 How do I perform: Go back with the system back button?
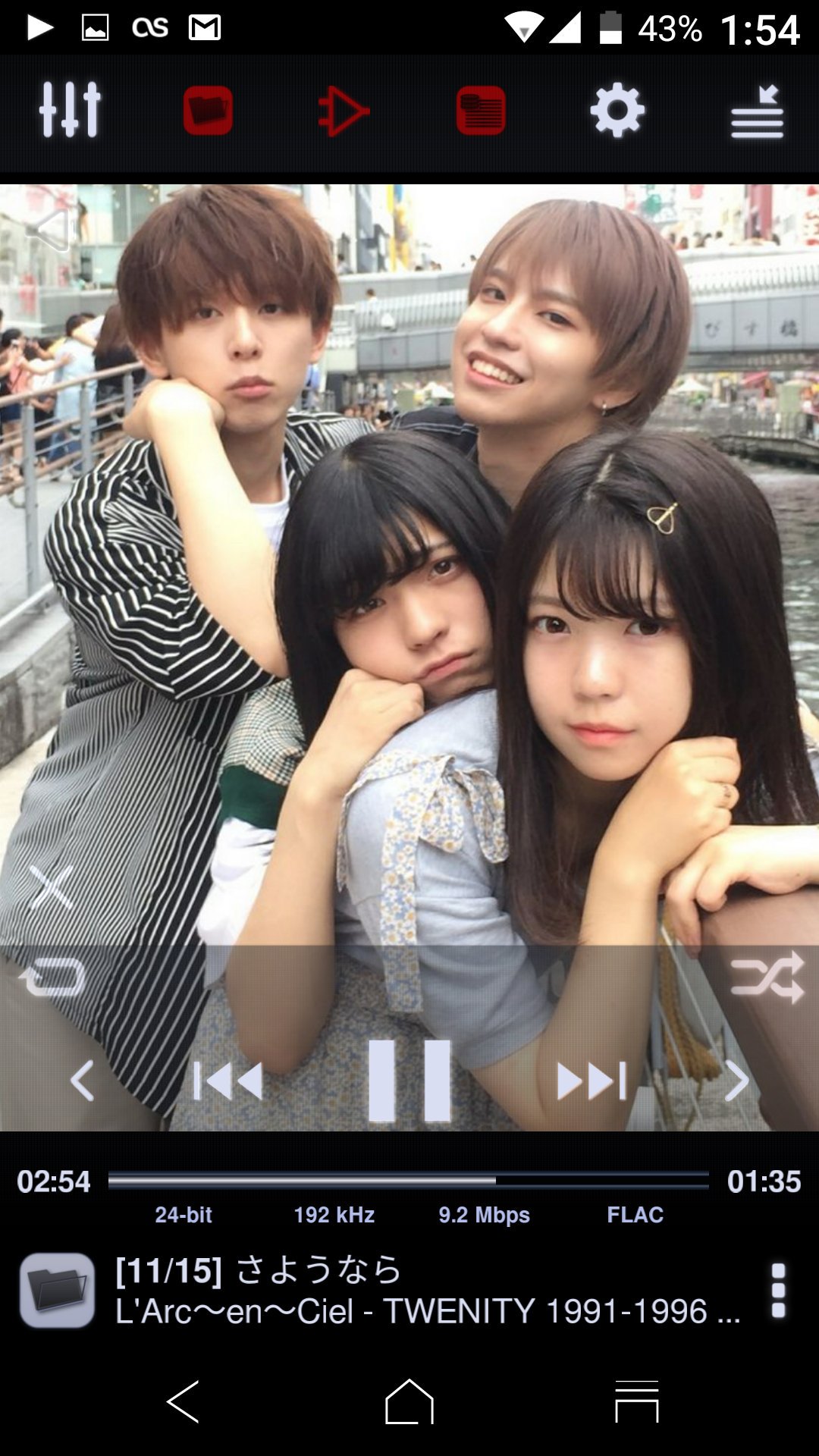[x=183, y=1401]
